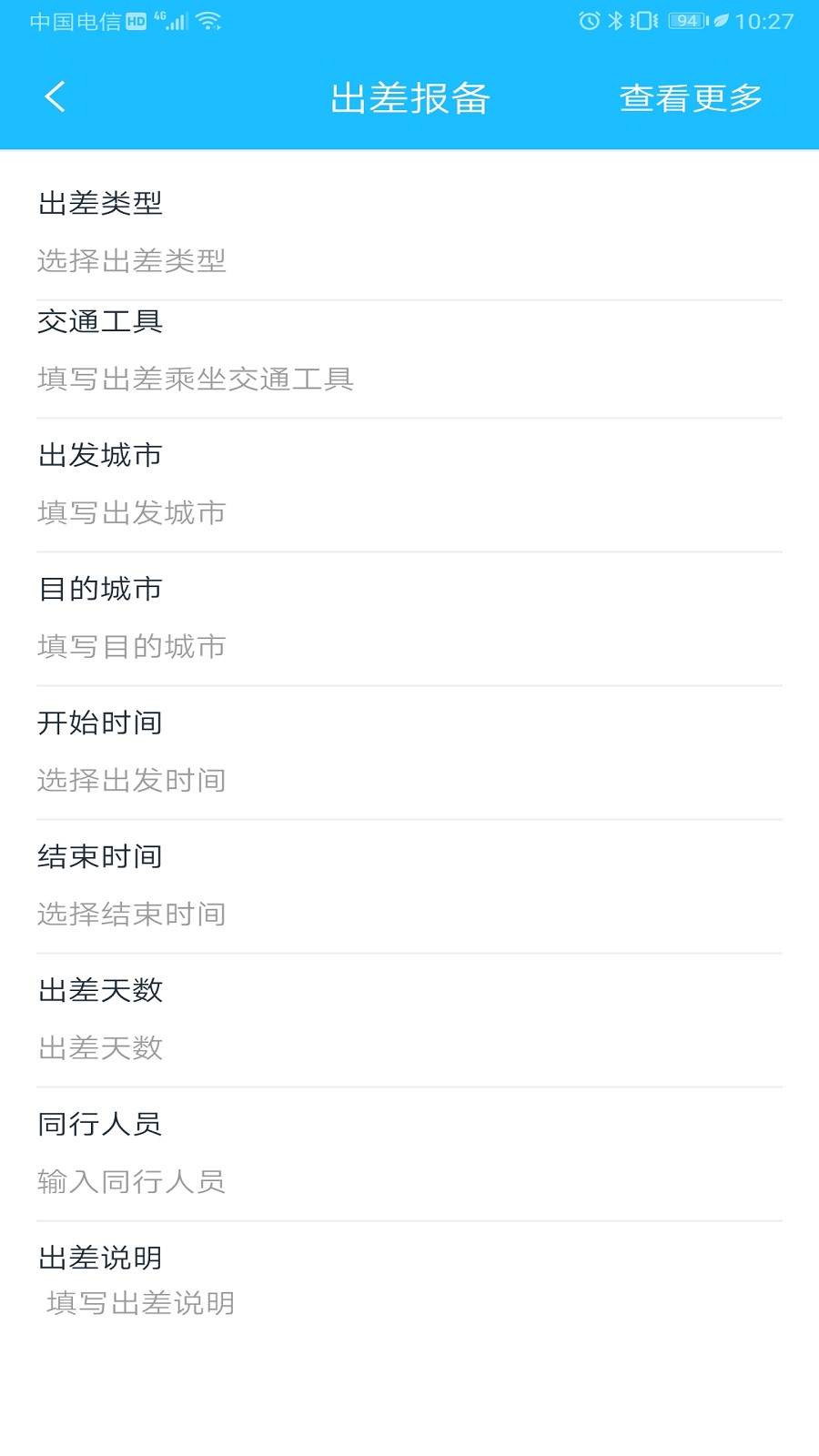Viewport: 819px width, 1456px height.
Task: Enter the 目的城市 field
Action: [x=132, y=647]
